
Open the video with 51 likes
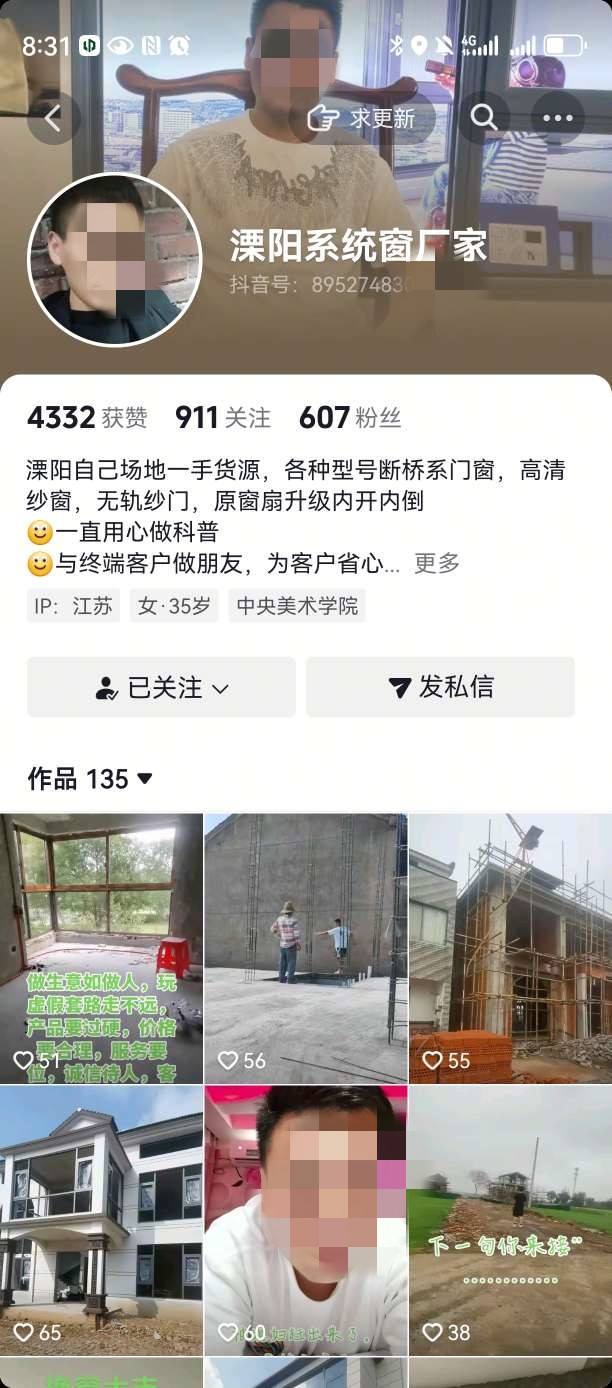(102, 948)
